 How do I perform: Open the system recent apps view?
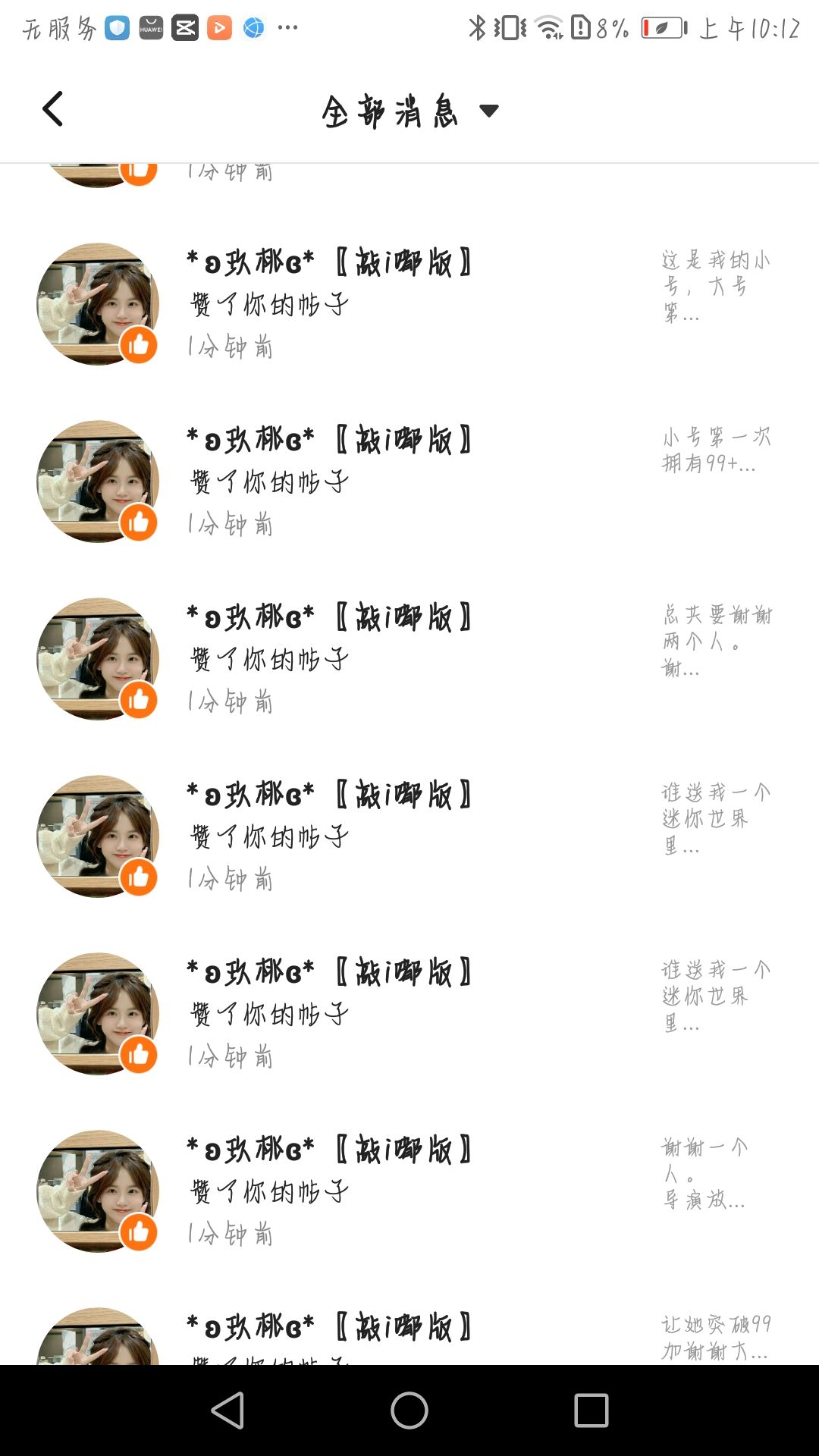pos(591,1410)
